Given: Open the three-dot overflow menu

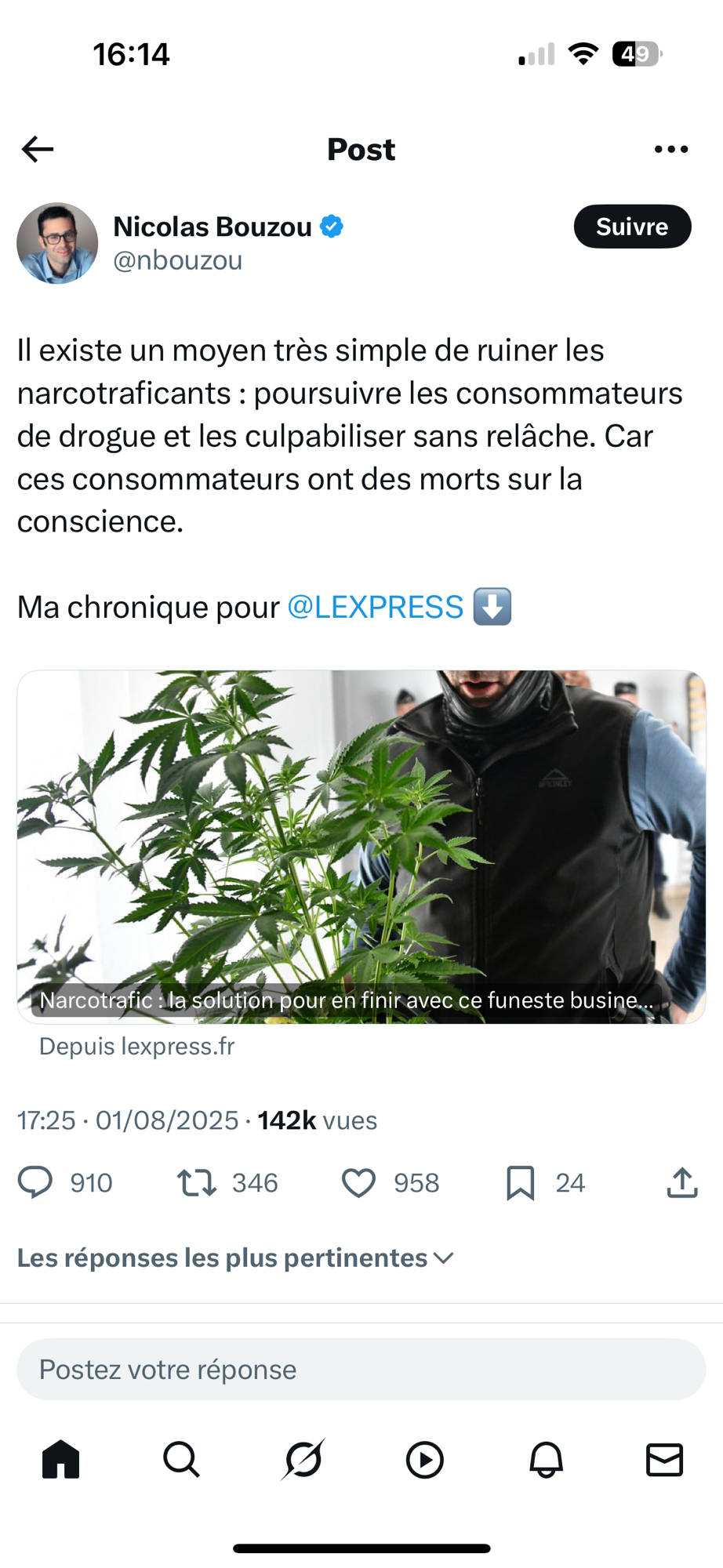Looking at the screenshot, I should pyautogui.click(x=671, y=149).
